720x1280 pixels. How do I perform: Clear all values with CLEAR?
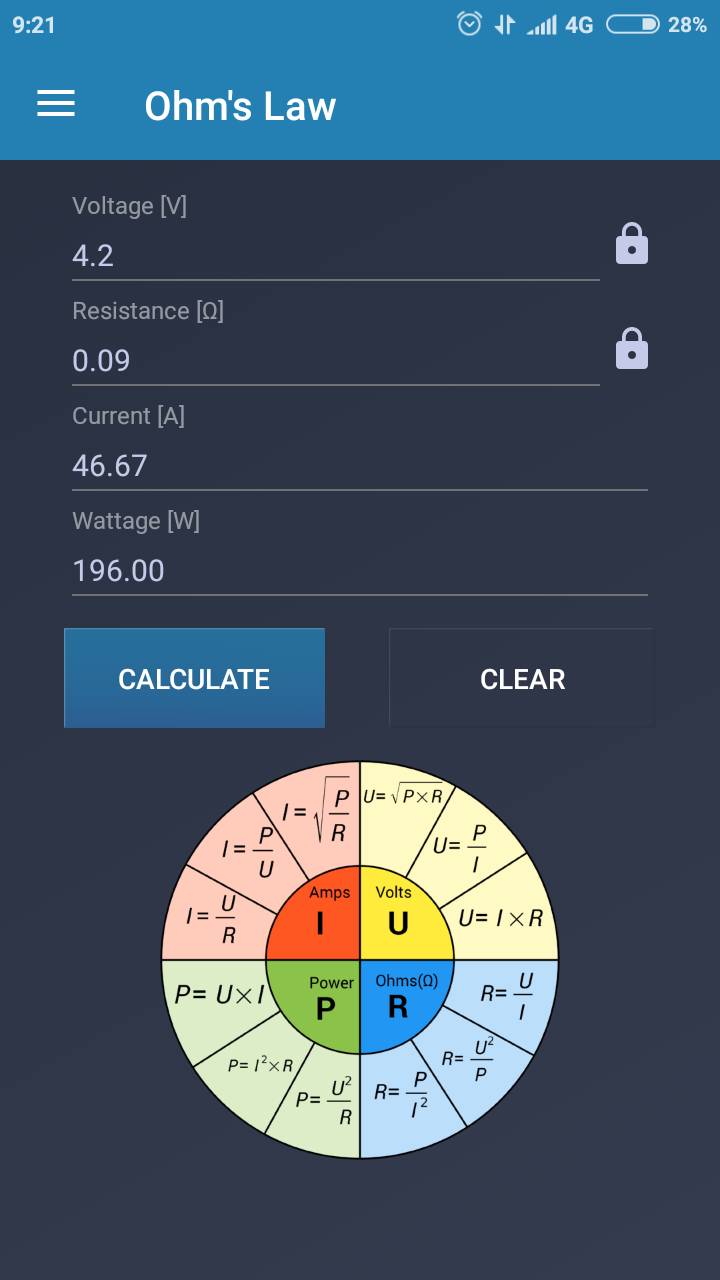tap(522, 678)
